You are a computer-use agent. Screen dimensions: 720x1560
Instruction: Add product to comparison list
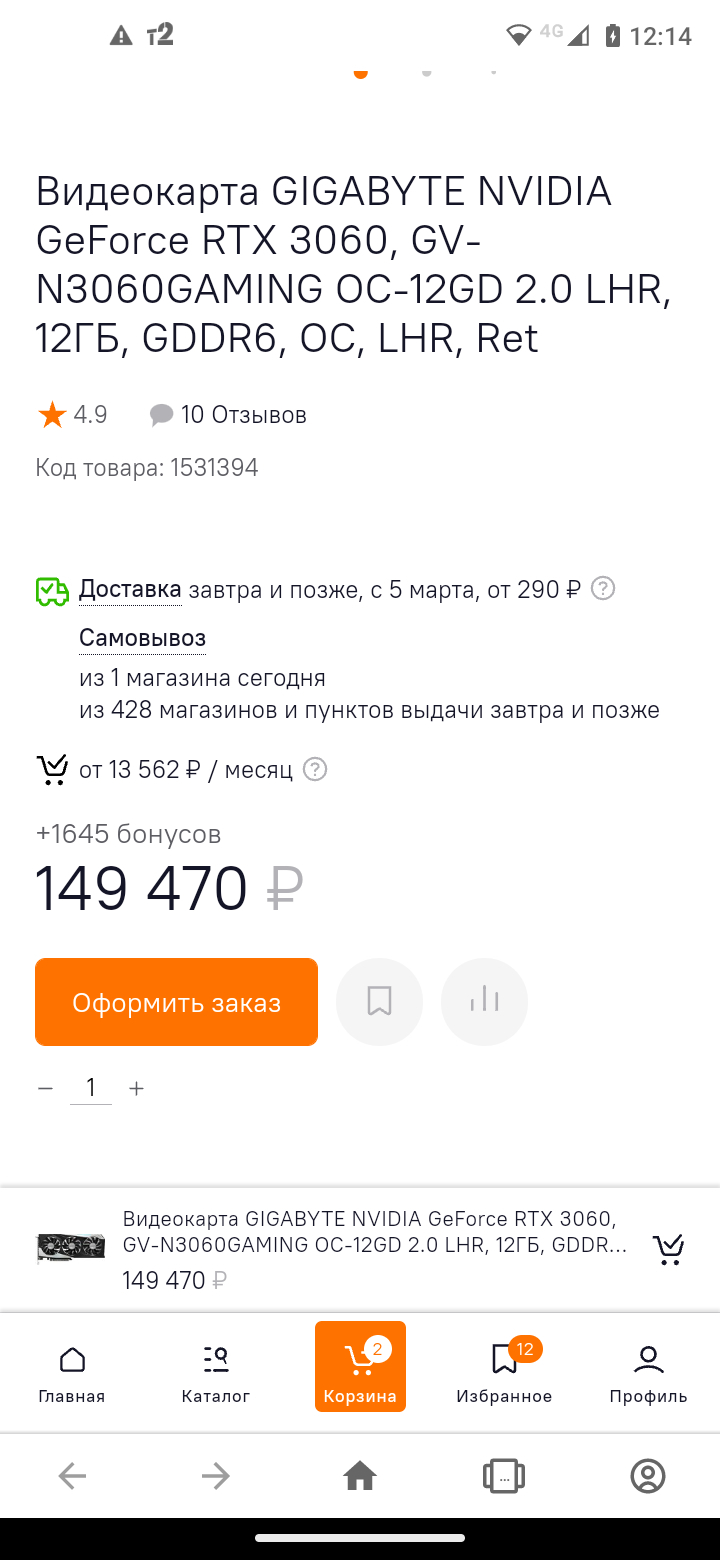point(484,1002)
